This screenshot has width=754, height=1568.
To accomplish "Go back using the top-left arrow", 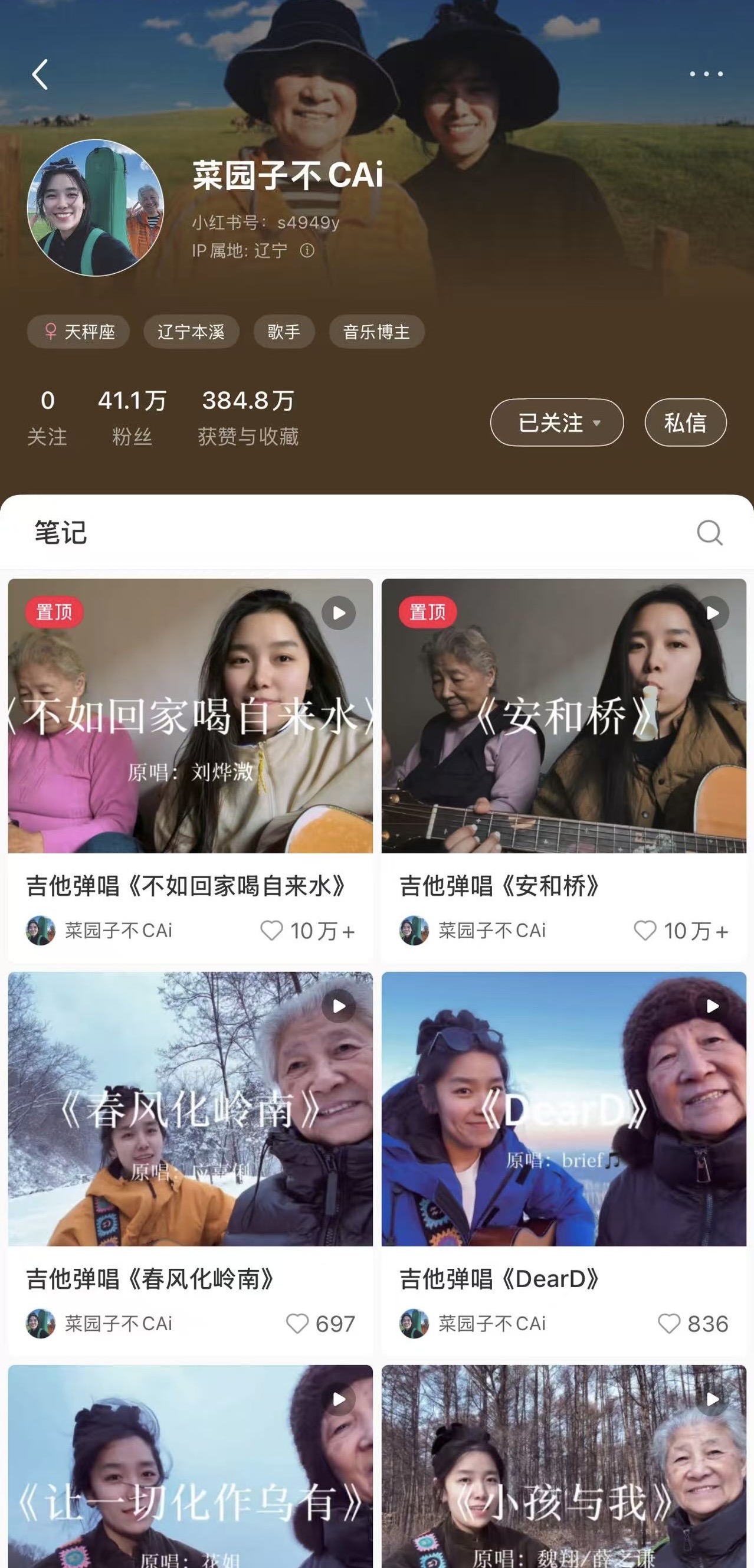I will coord(40,75).
